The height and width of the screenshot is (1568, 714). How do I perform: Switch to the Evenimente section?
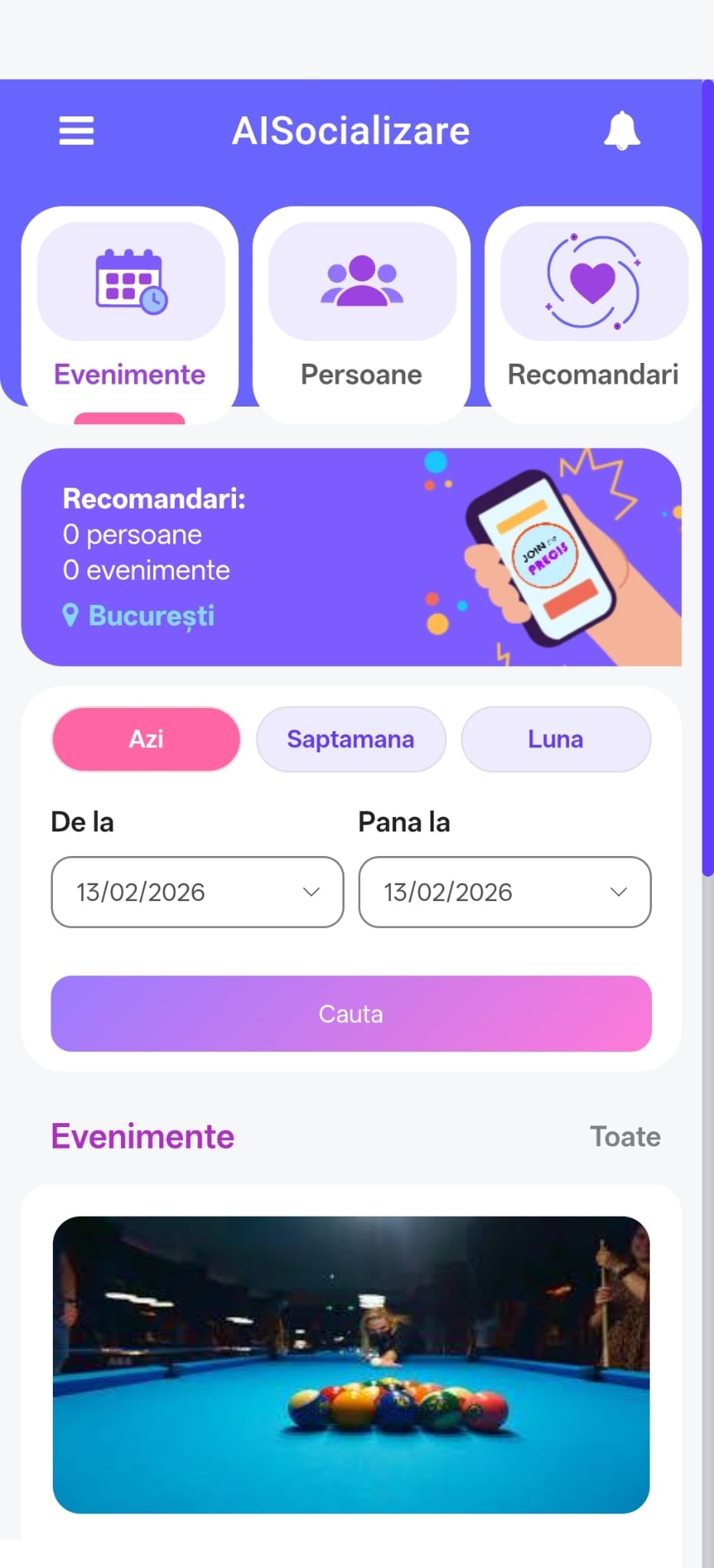point(130,314)
